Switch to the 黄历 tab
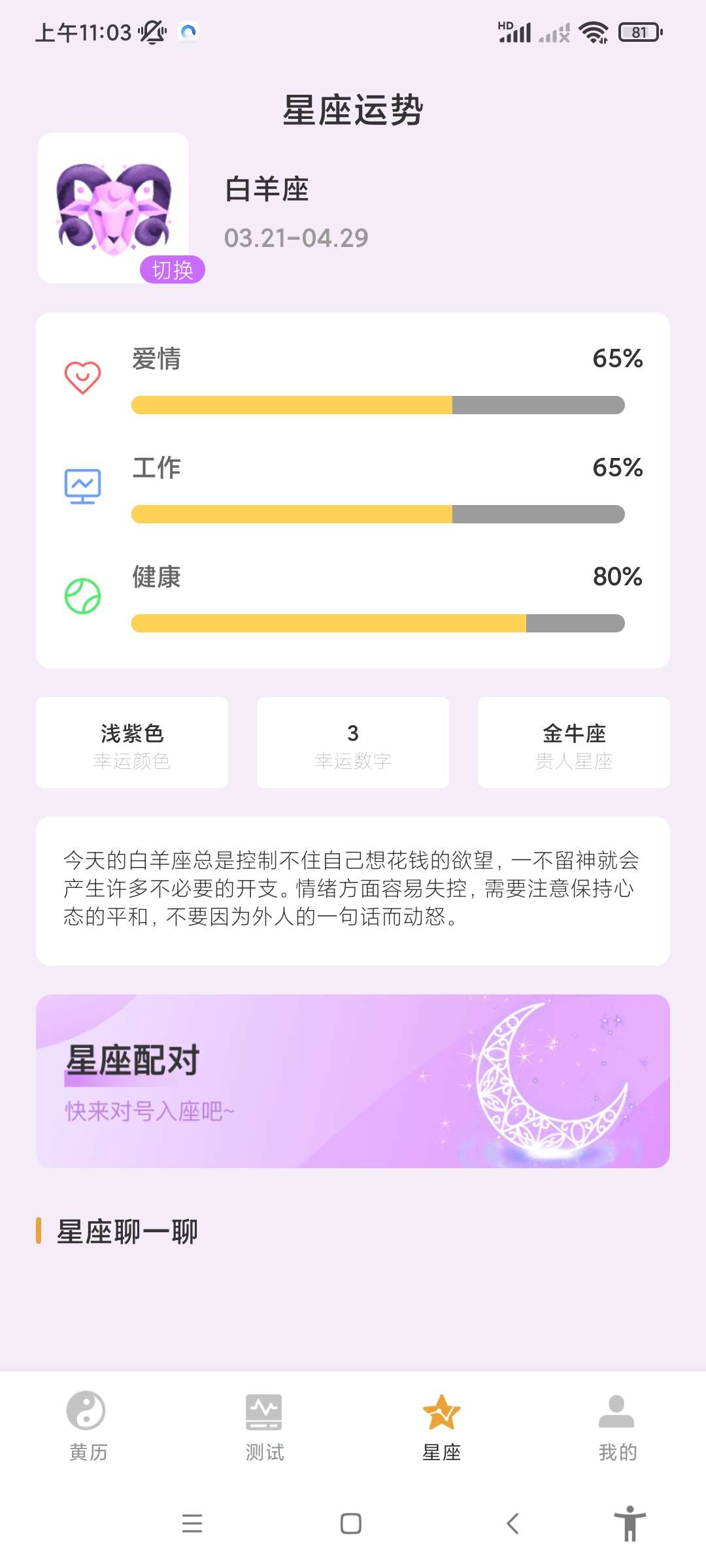Image resolution: width=706 pixels, height=1568 pixels. point(88,1424)
